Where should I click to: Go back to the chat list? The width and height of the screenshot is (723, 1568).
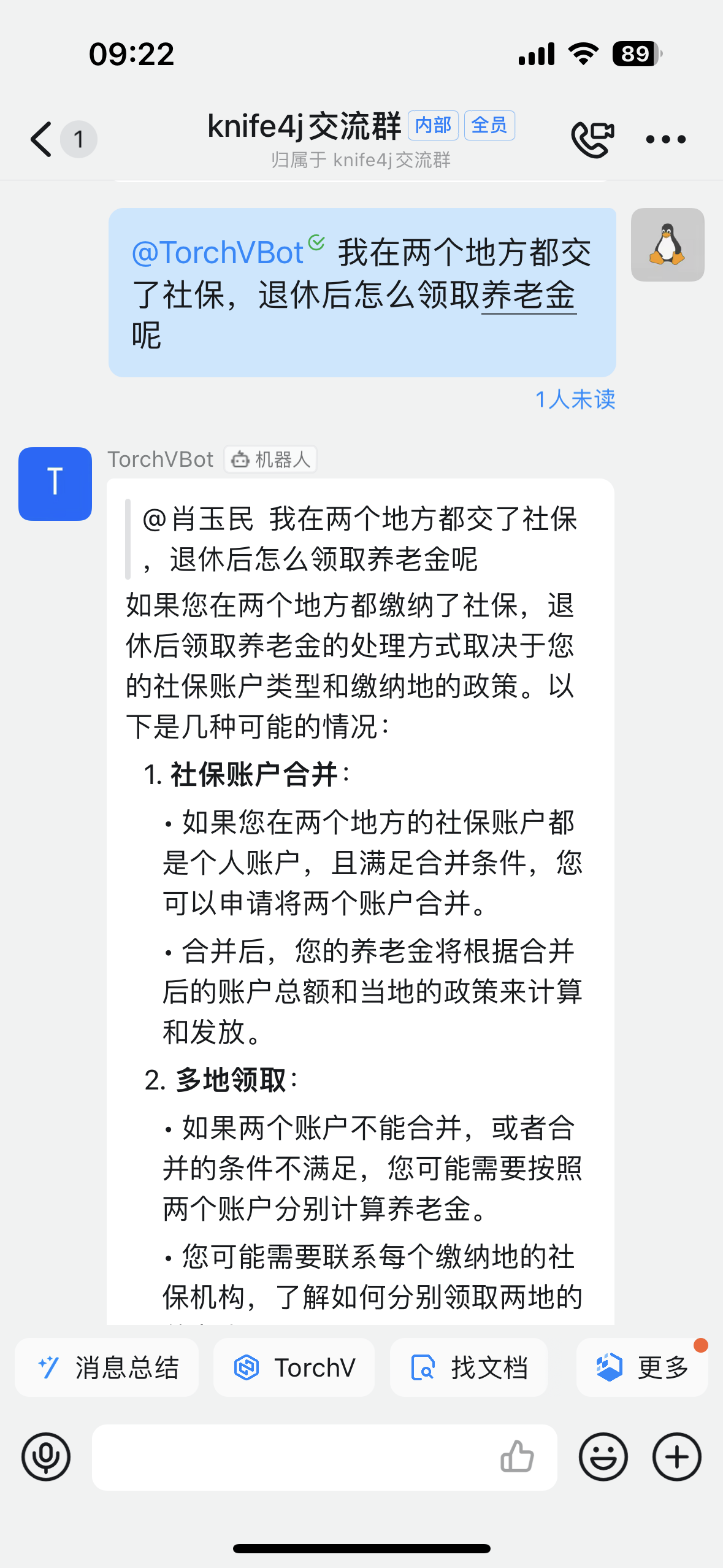[x=42, y=139]
